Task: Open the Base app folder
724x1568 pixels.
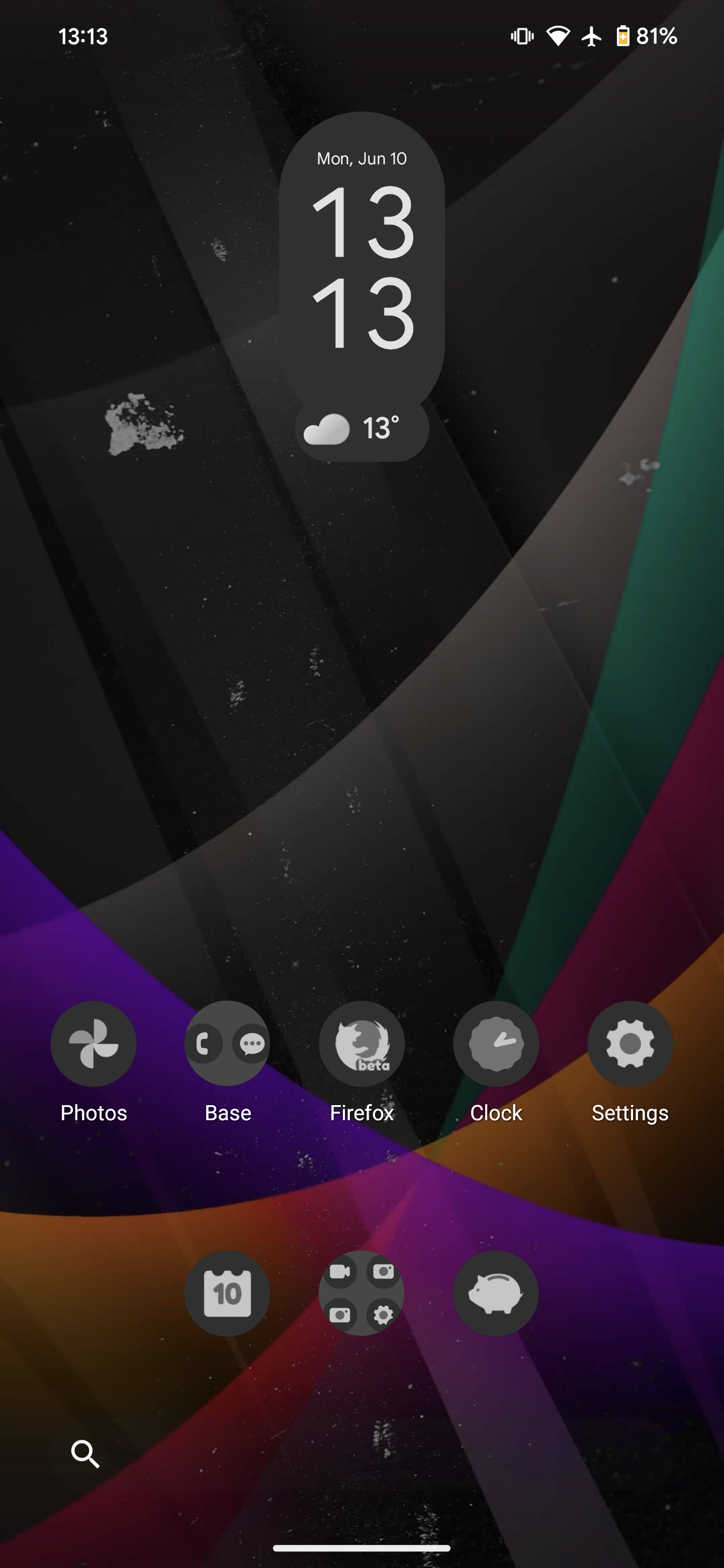Action: point(227,1043)
